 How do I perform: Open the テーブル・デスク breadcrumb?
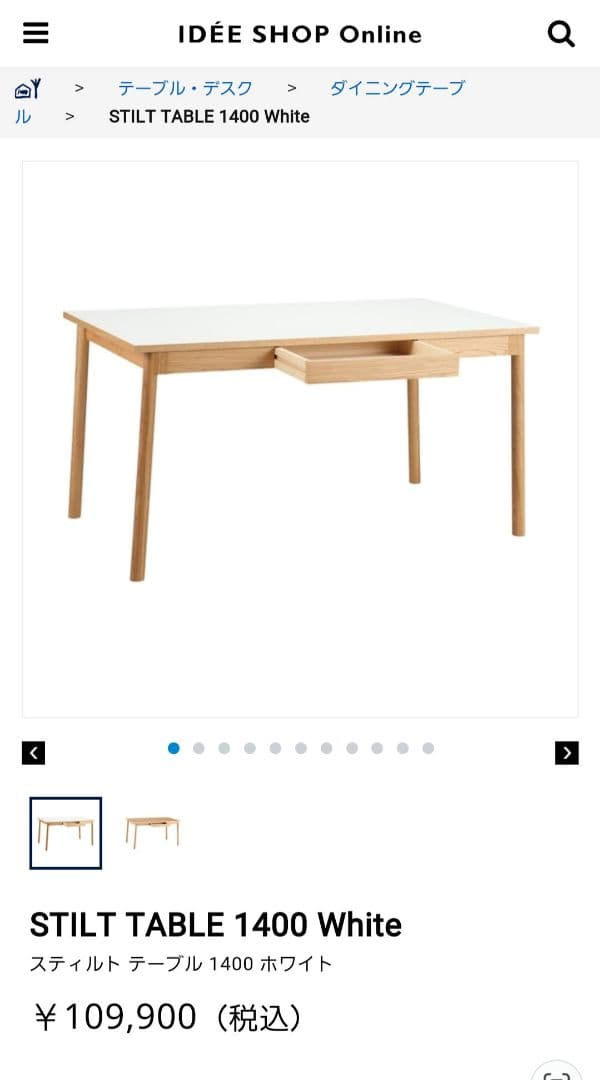185,88
